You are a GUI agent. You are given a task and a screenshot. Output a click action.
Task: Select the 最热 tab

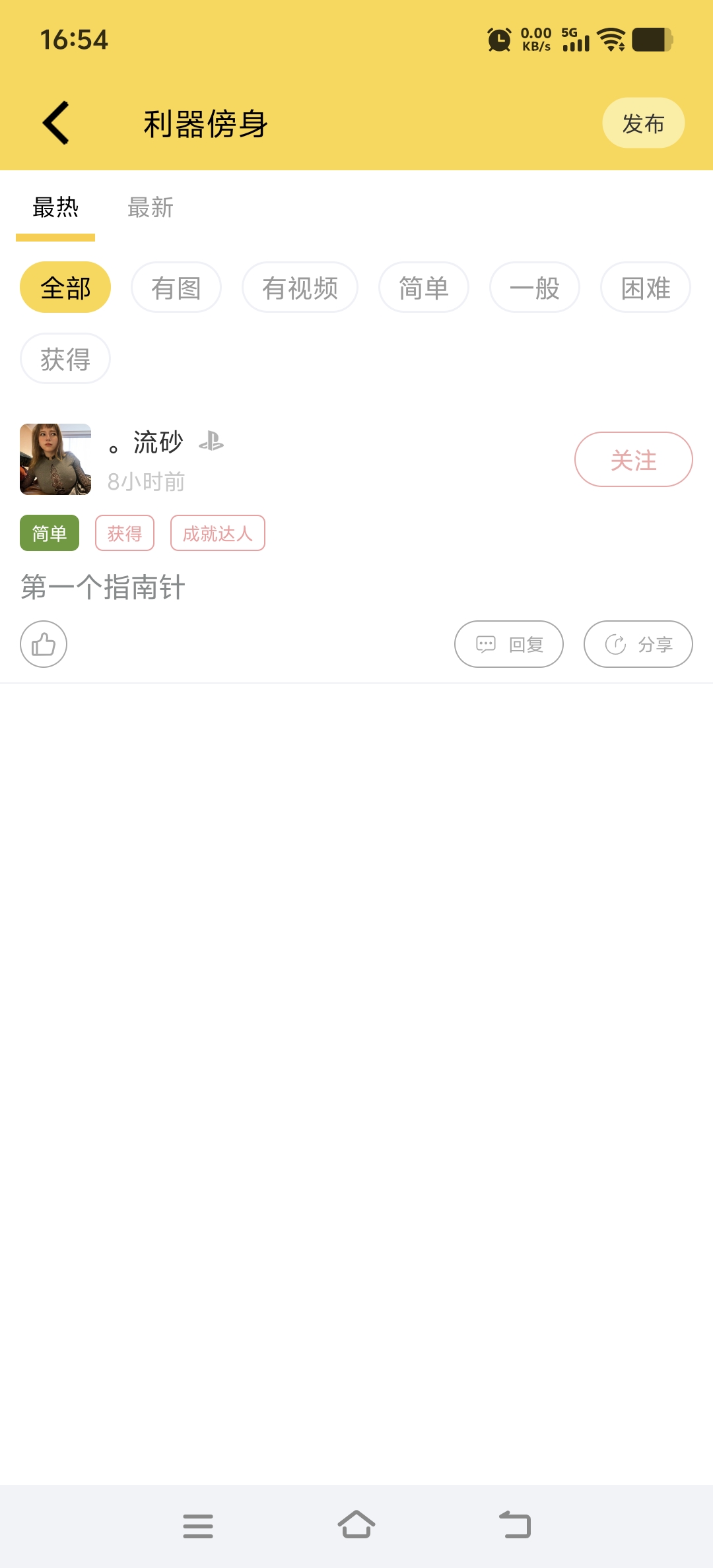(55, 208)
